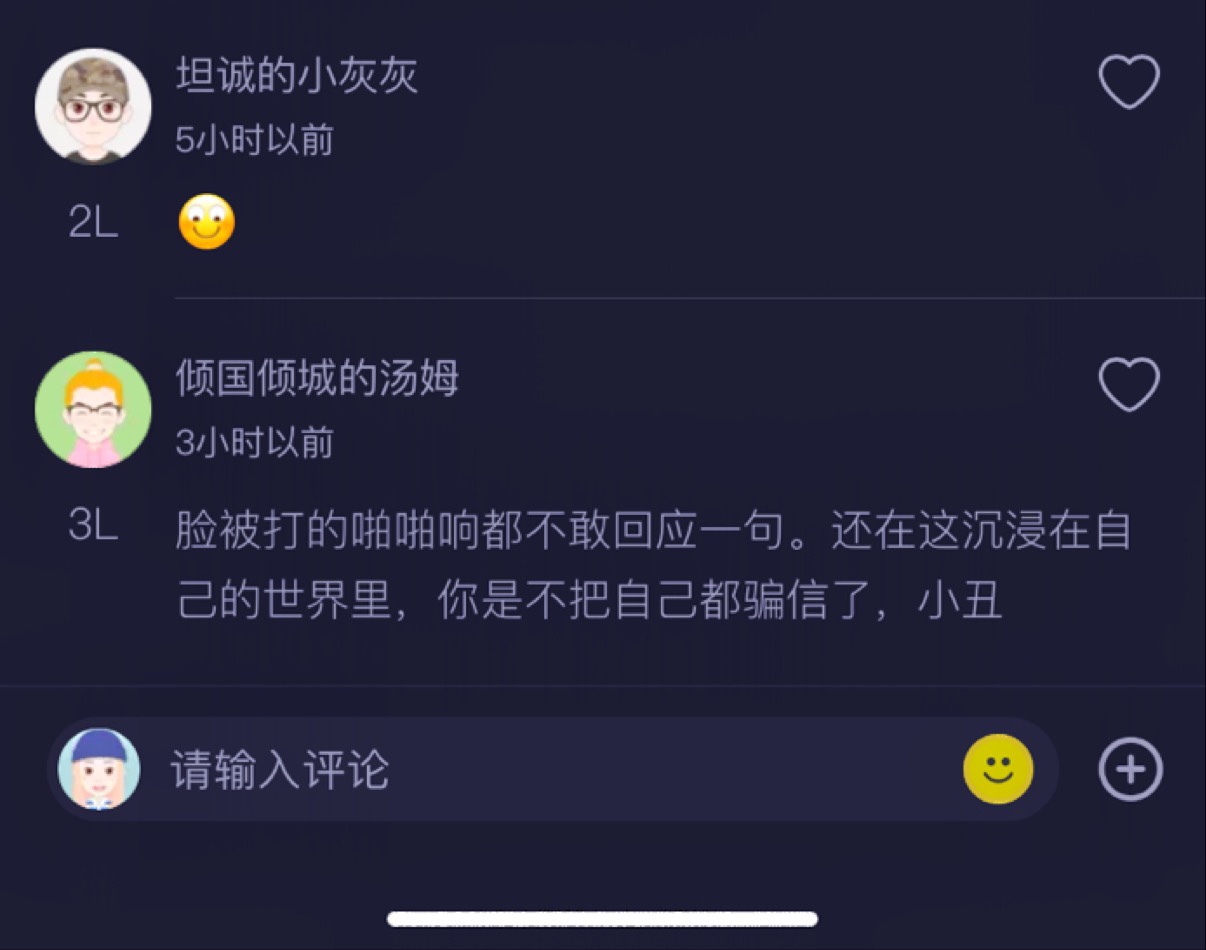The image size is (1206, 950).
Task: Open the username 倾国倾城的汤姆
Action: point(317,379)
